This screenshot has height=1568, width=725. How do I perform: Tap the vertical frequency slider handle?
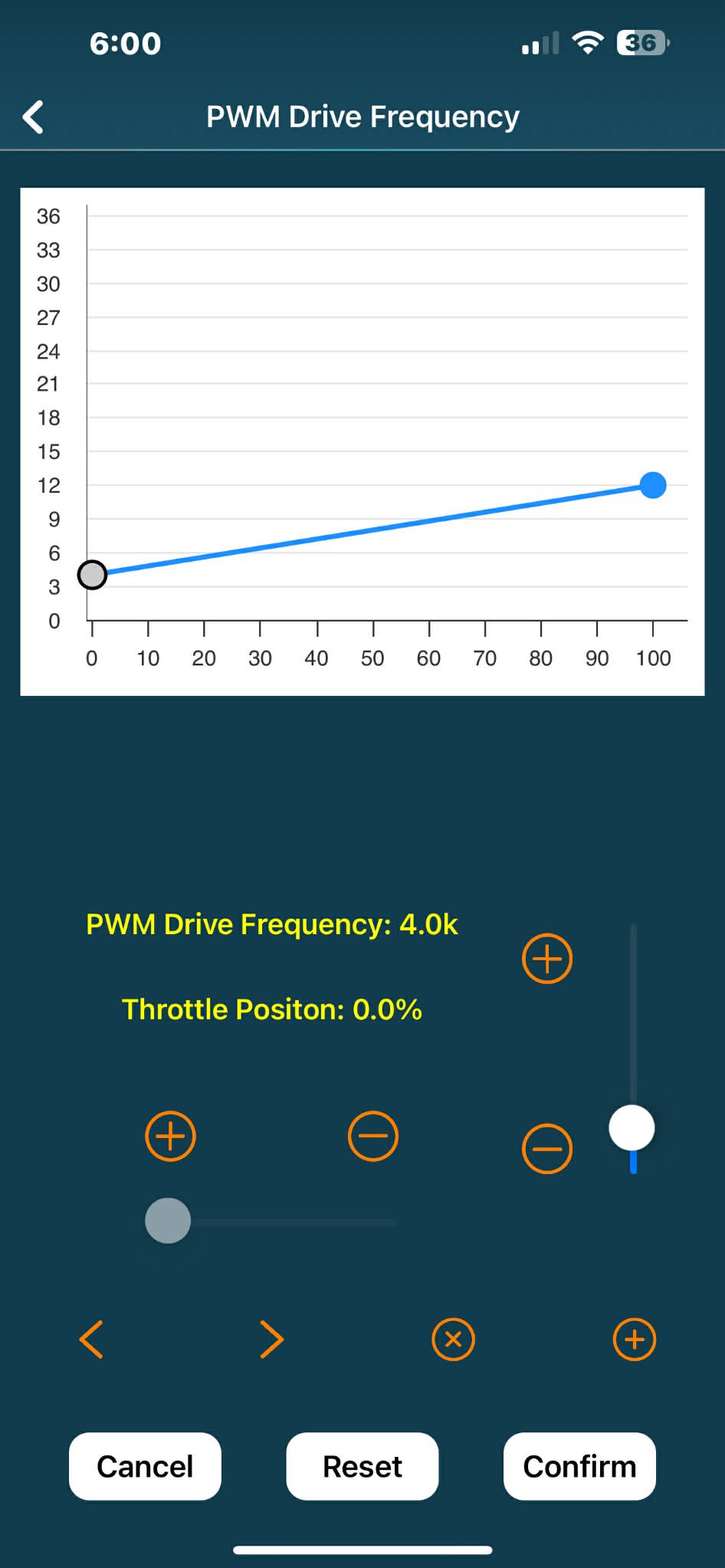tap(632, 1127)
